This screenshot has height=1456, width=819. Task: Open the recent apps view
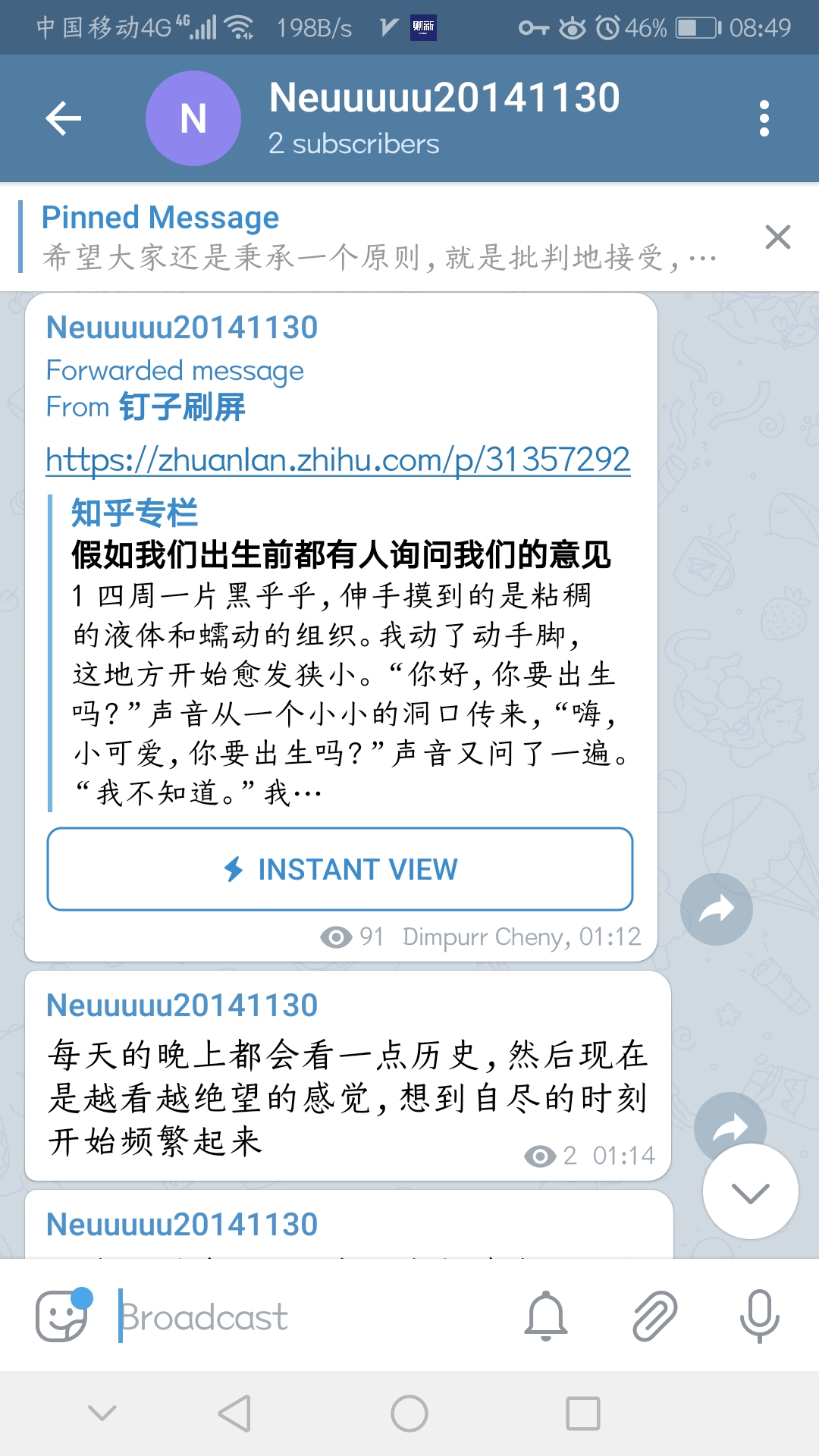coord(583,1414)
